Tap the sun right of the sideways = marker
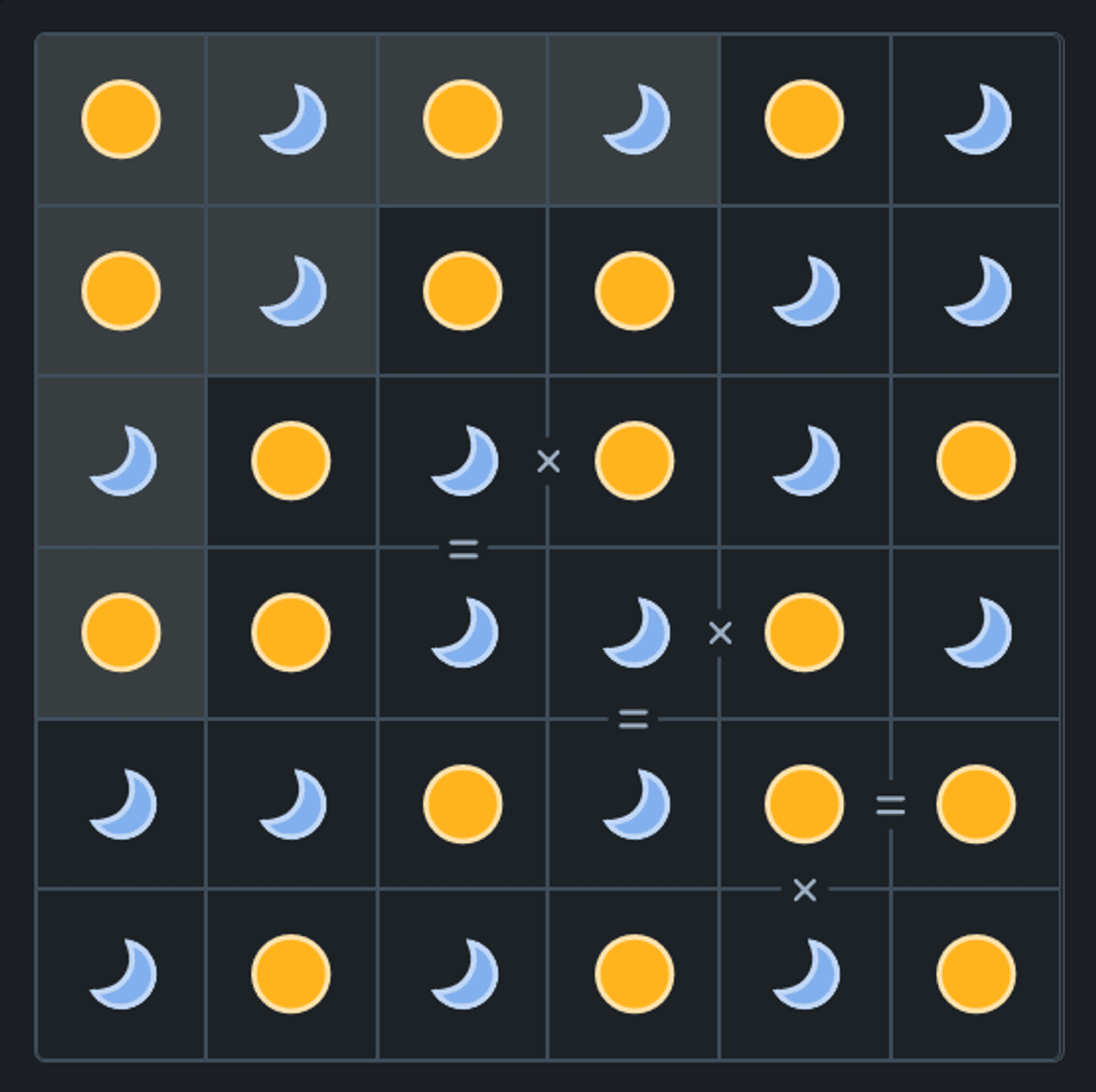Screen dimensions: 1096x1092 tap(975, 803)
